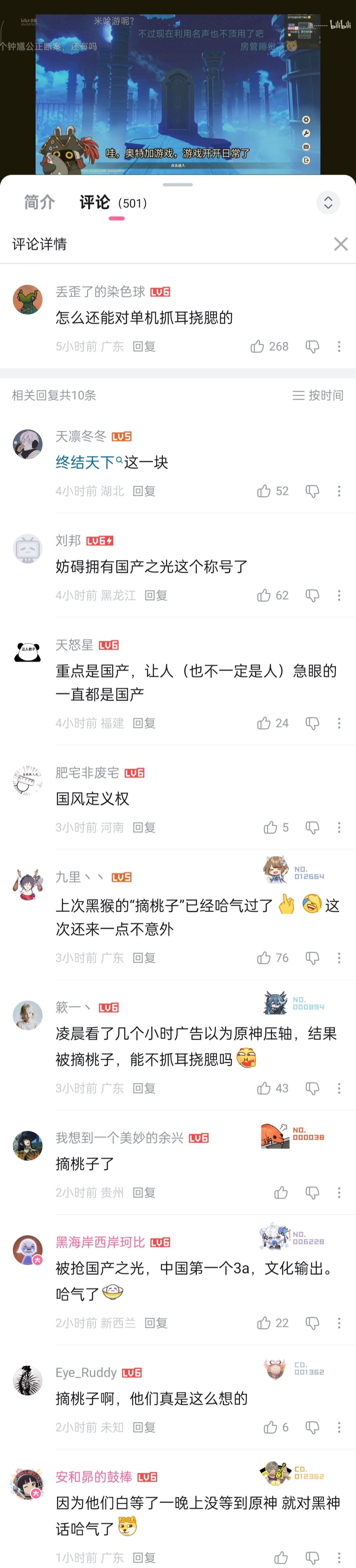Open 天怒星's profile avatar
Screen dimensions: 356x1568
coord(27,652)
